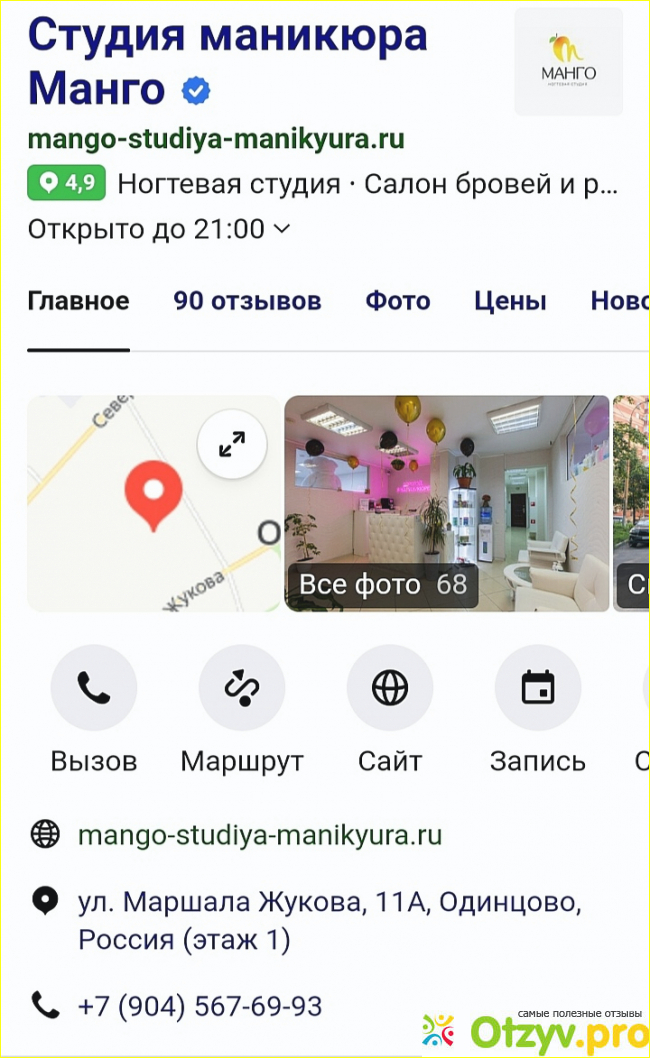The width and height of the screenshot is (650, 1058).
Task: Dial the phone number +7 (904) 567-69-93
Action: [200, 1005]
